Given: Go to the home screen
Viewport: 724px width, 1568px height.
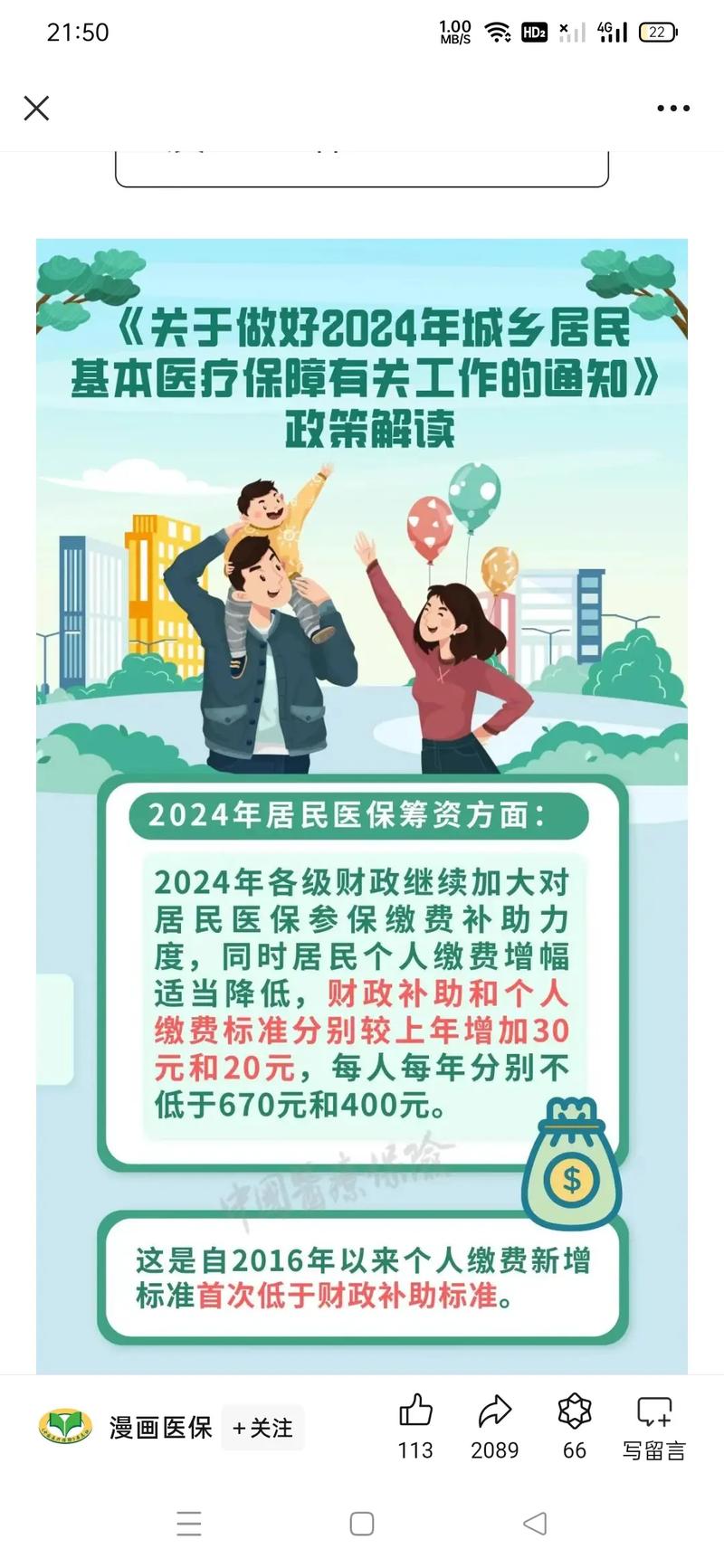Looking at the screenshot, I should pos(362,1523).
